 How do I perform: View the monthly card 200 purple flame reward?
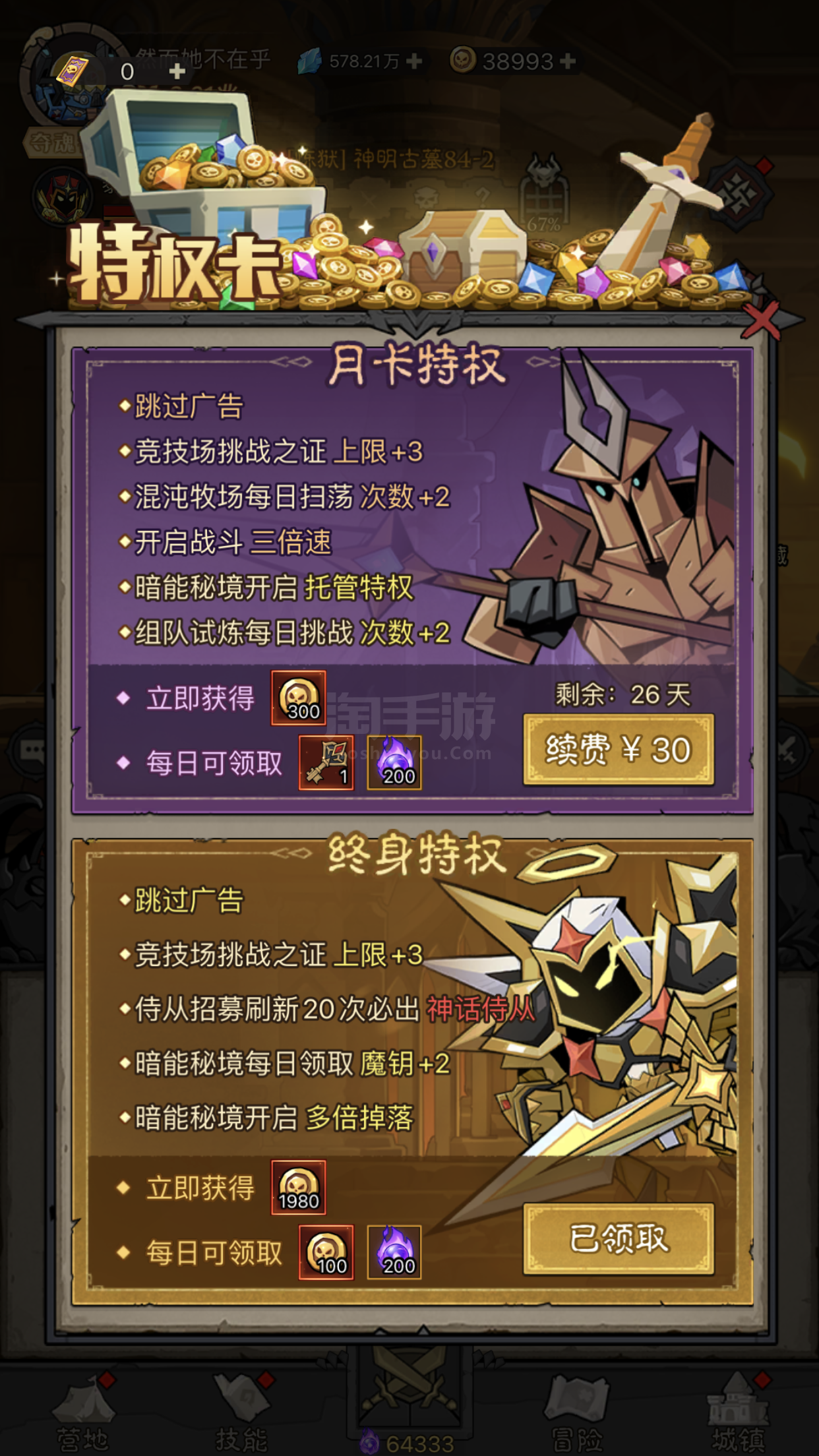[394, 763]
